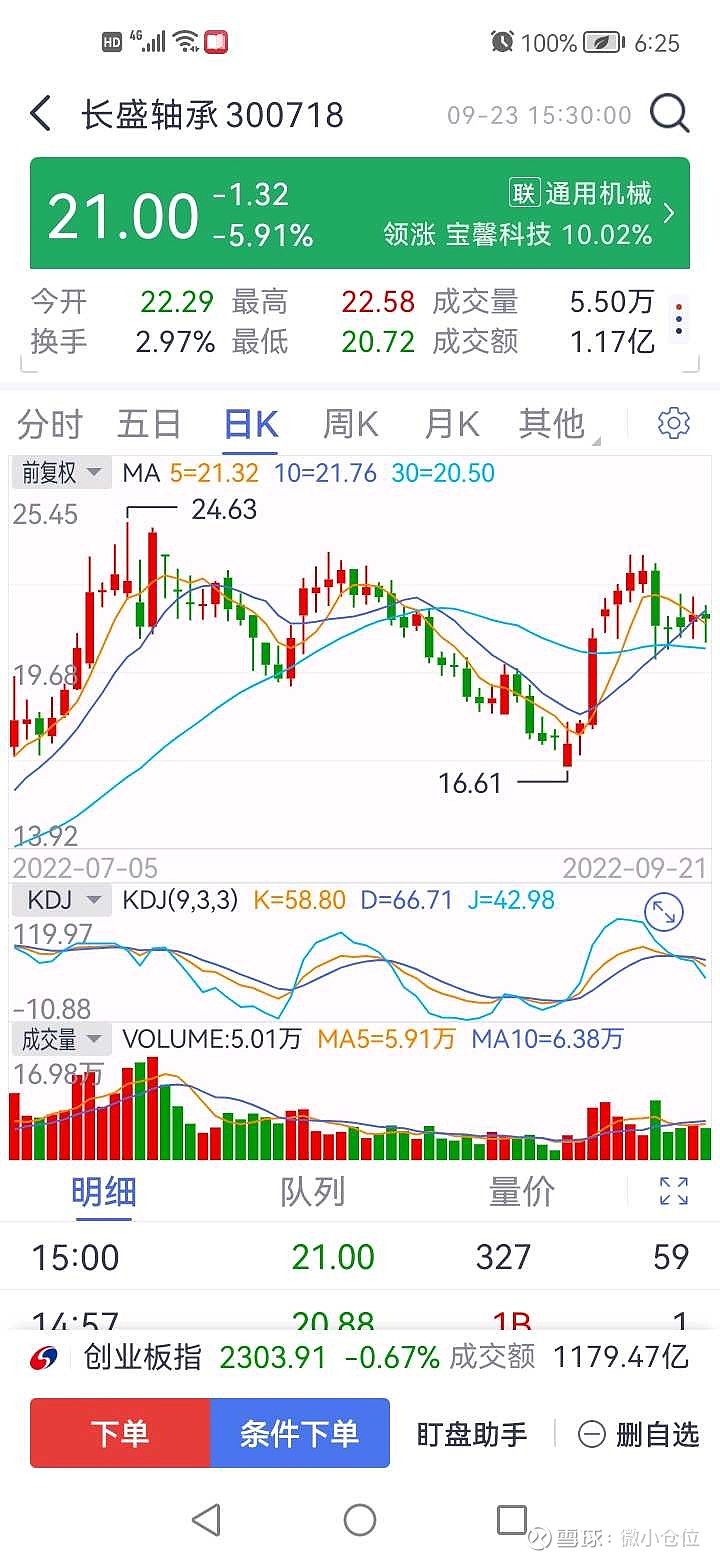Image resolution: width=720 pixels, height=1560 pixels.
Task: Select the 周K chart tab
Action: 350,424
